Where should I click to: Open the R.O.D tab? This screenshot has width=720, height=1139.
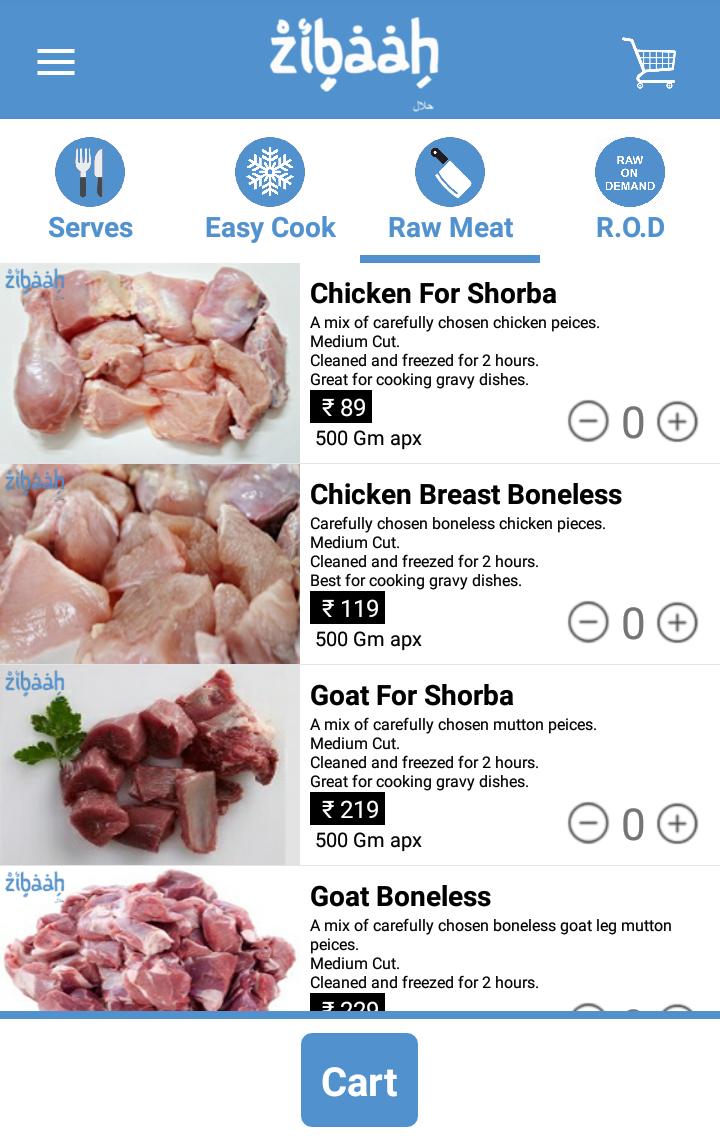tap(630, 192)
